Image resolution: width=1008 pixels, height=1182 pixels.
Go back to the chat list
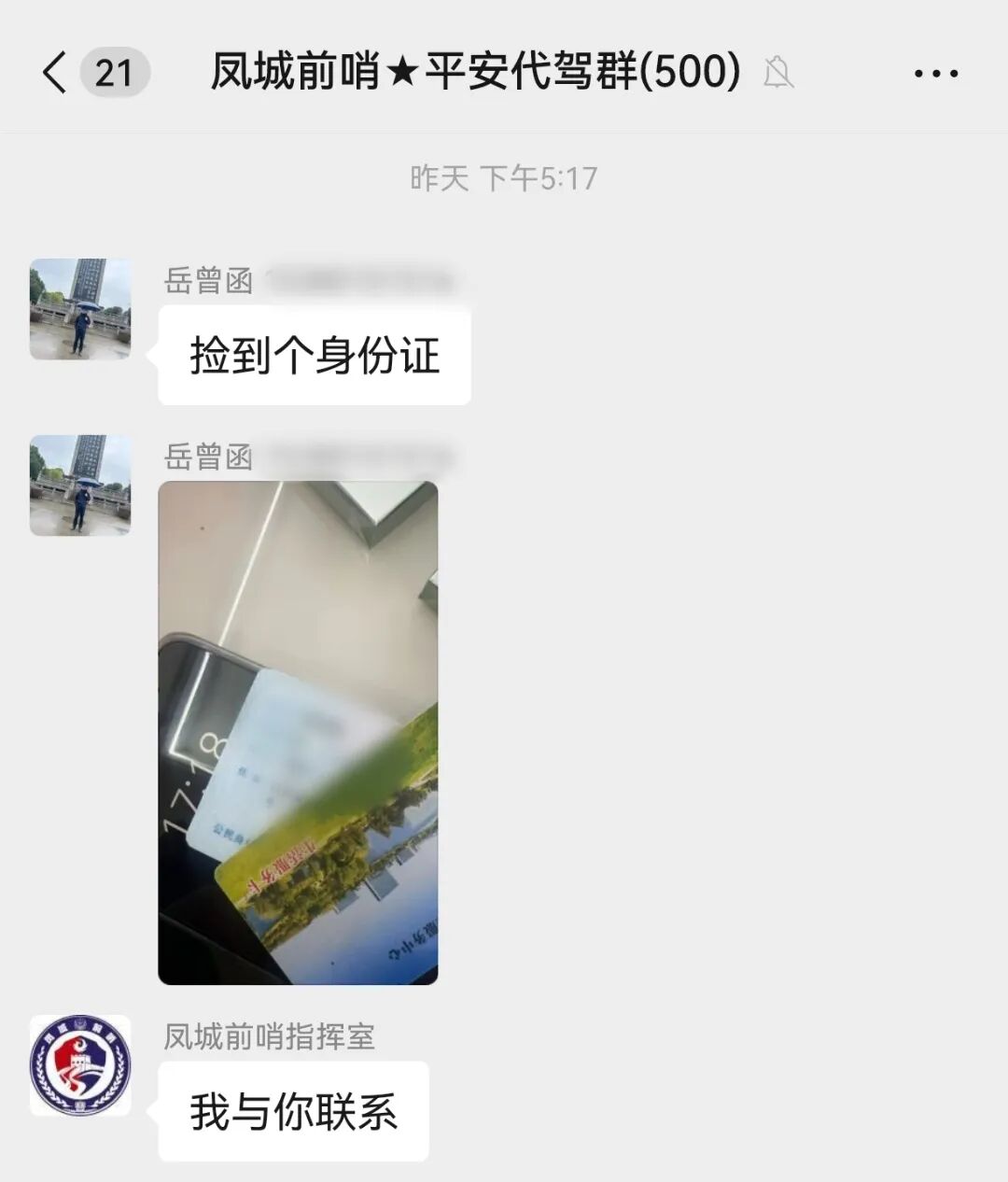(56, 73)
